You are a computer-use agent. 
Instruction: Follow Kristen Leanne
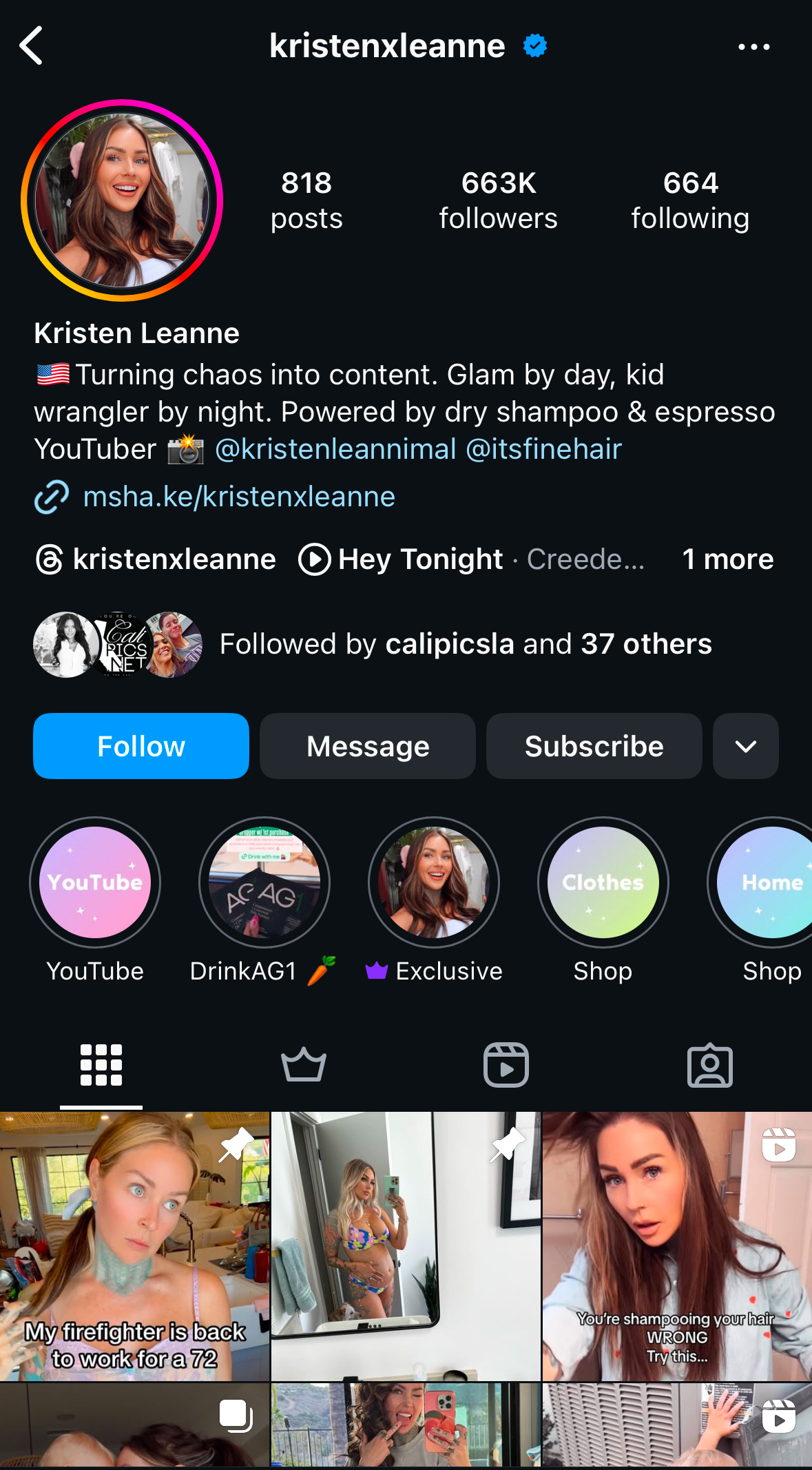pyautogui.click(x=141, y=746)
